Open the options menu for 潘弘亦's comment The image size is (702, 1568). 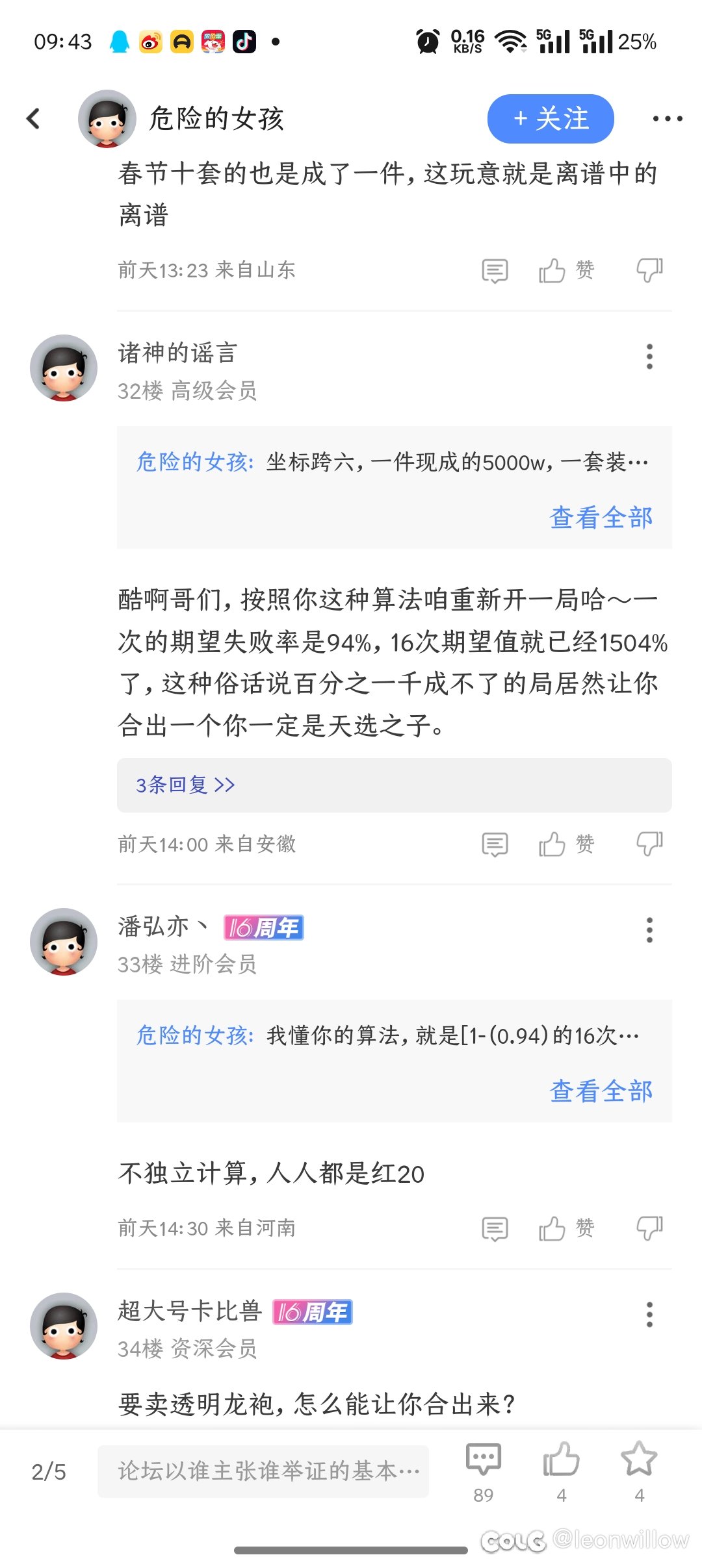649,930
